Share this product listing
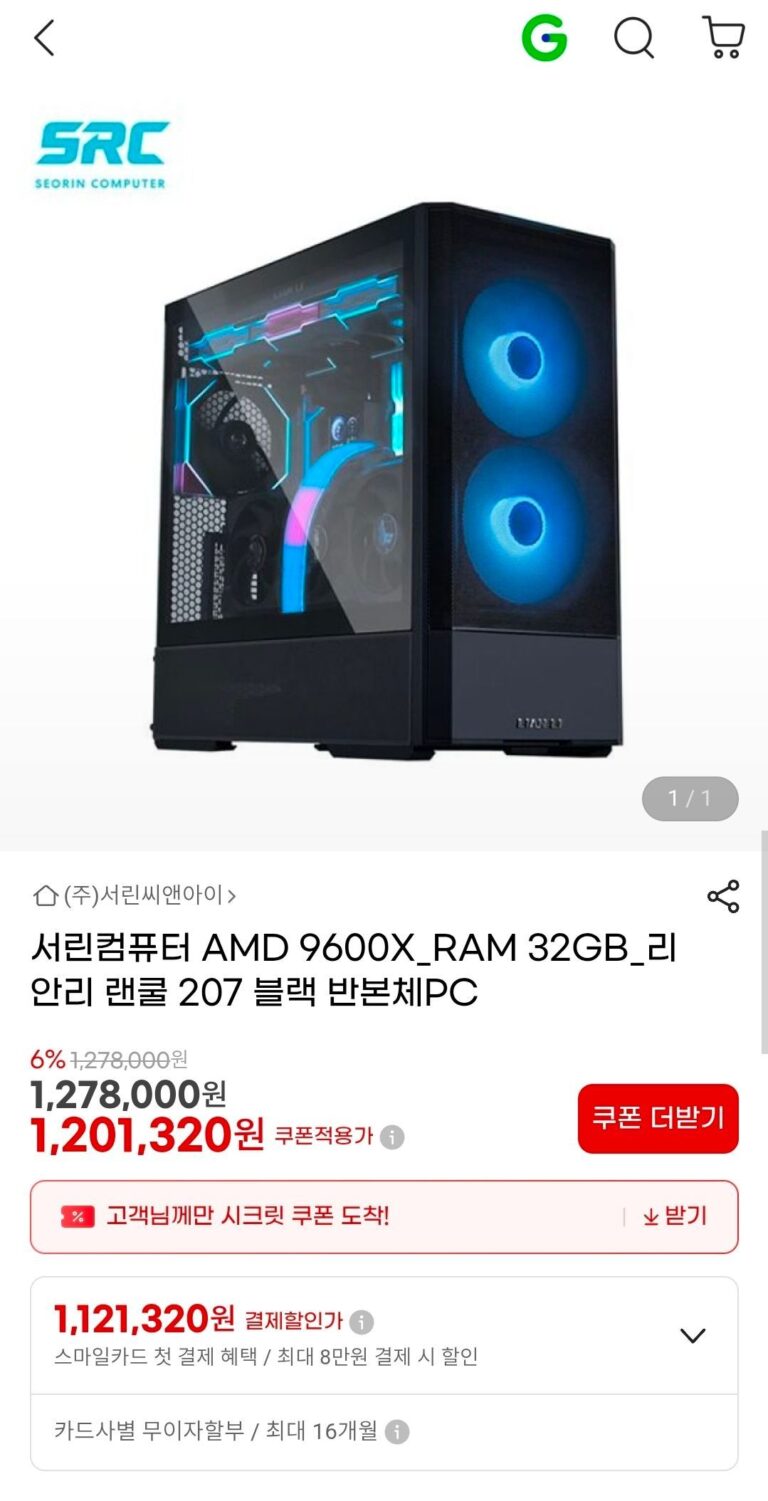The image size is (768, 1501). coord(723,896)
